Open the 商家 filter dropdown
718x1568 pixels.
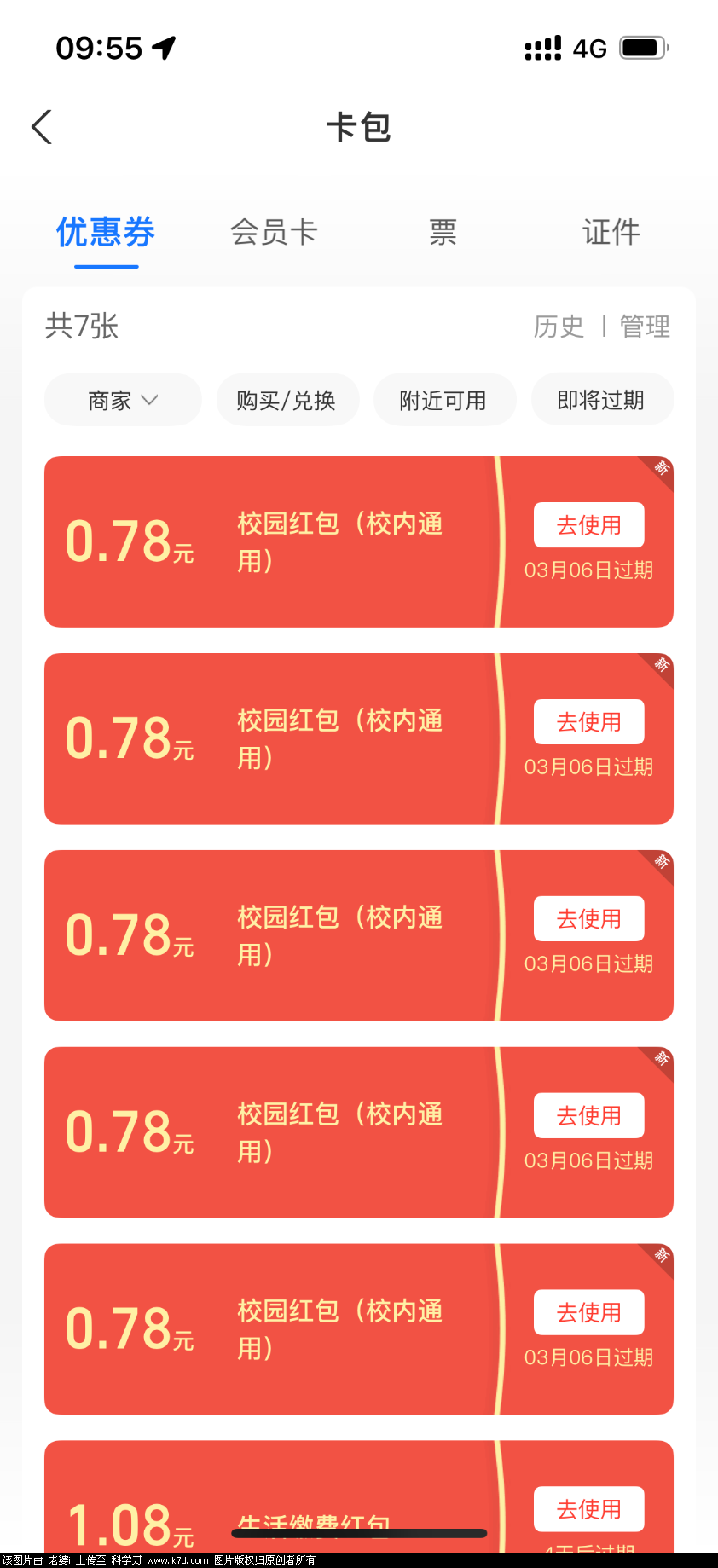pos(122,399)
